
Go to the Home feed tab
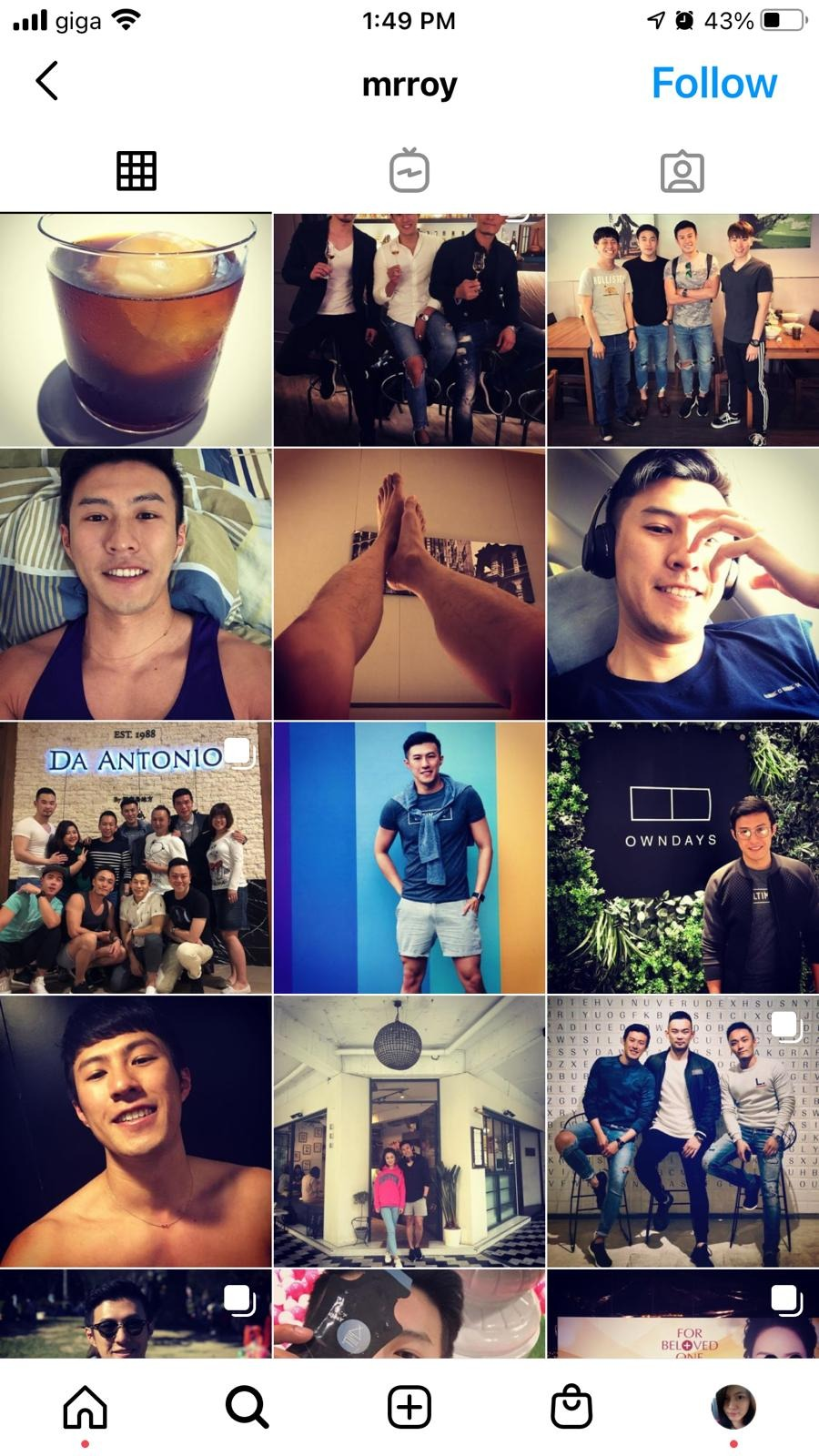85,1407
